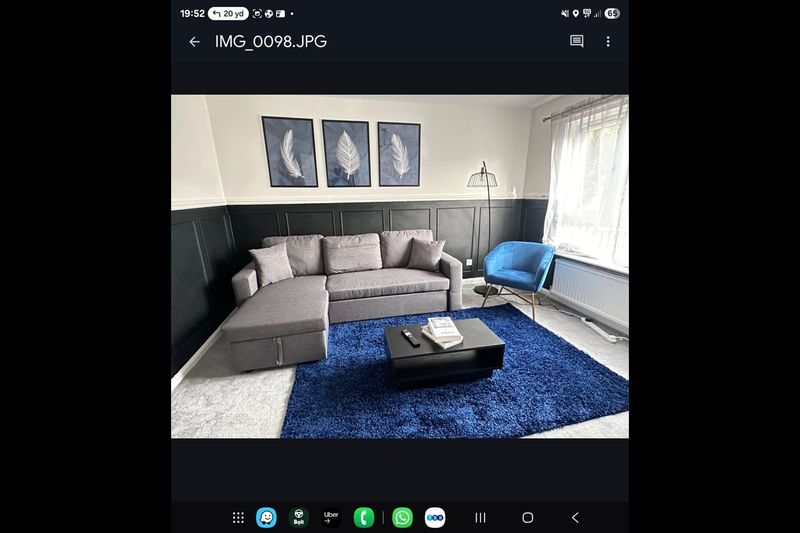Image resolution: width=800 pixels, height=533 pixels.
Task: Open WhatsApp from the taskbar
Action: click(x=402, y=517)
